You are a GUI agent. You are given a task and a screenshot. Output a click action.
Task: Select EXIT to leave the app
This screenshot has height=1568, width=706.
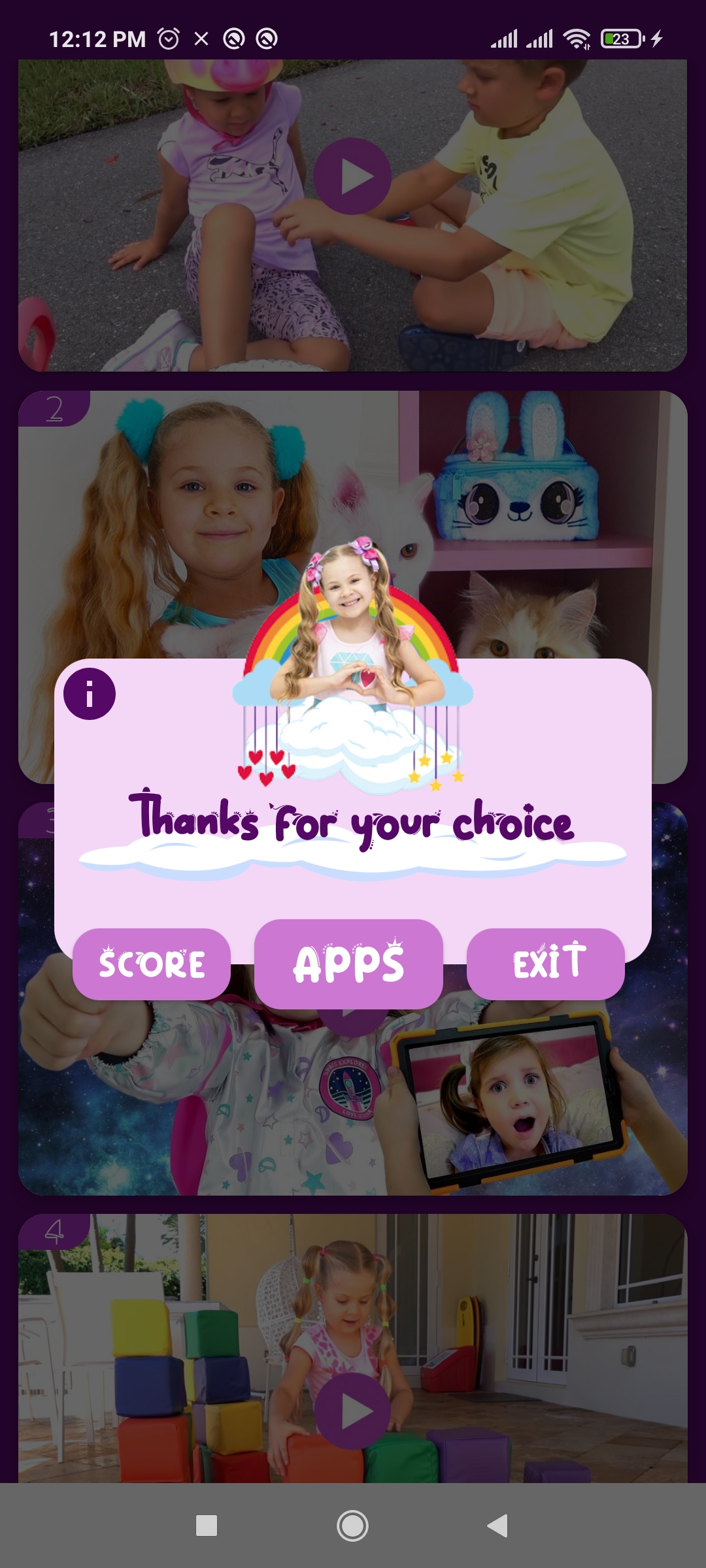point(546,964)
